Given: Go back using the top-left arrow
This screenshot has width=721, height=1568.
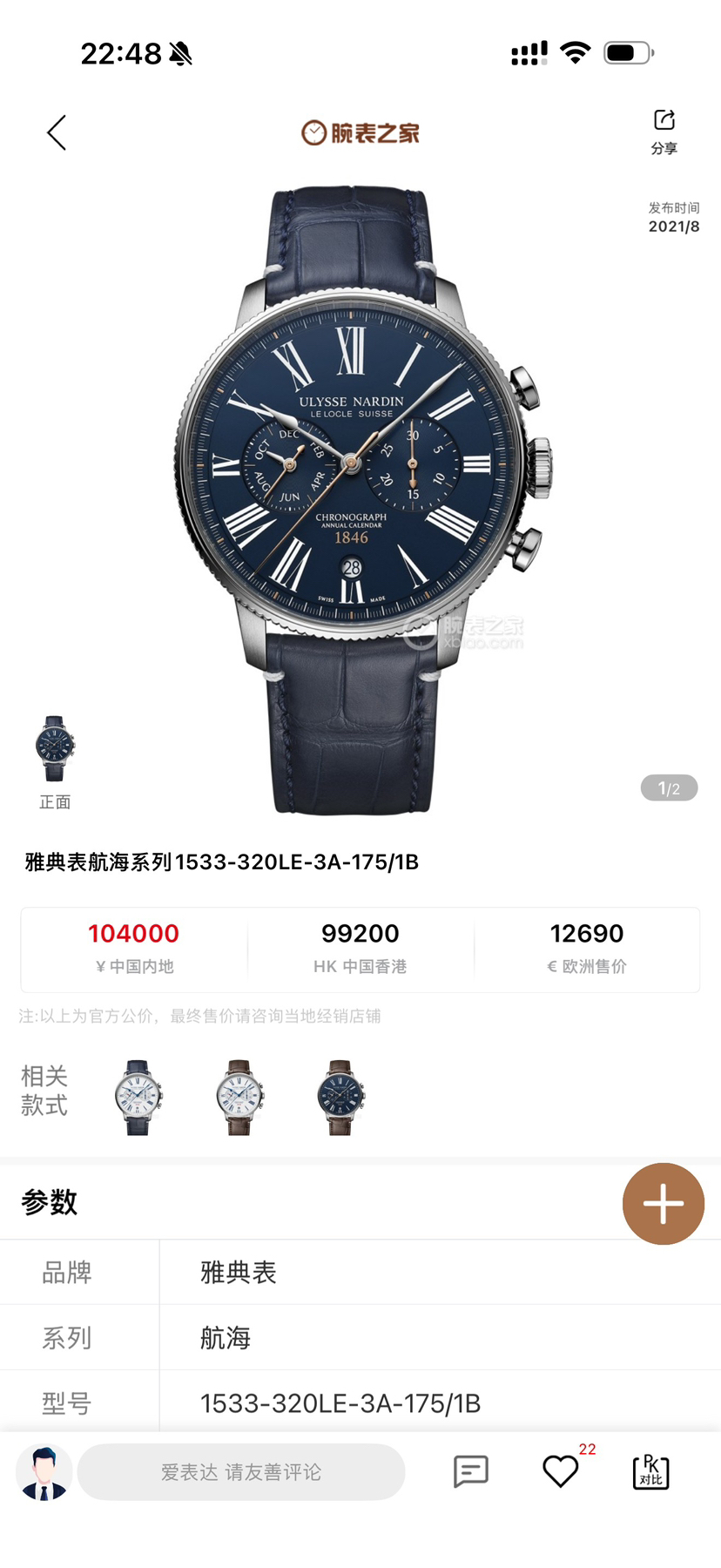Looking at the screenshot, I should 57,133.
